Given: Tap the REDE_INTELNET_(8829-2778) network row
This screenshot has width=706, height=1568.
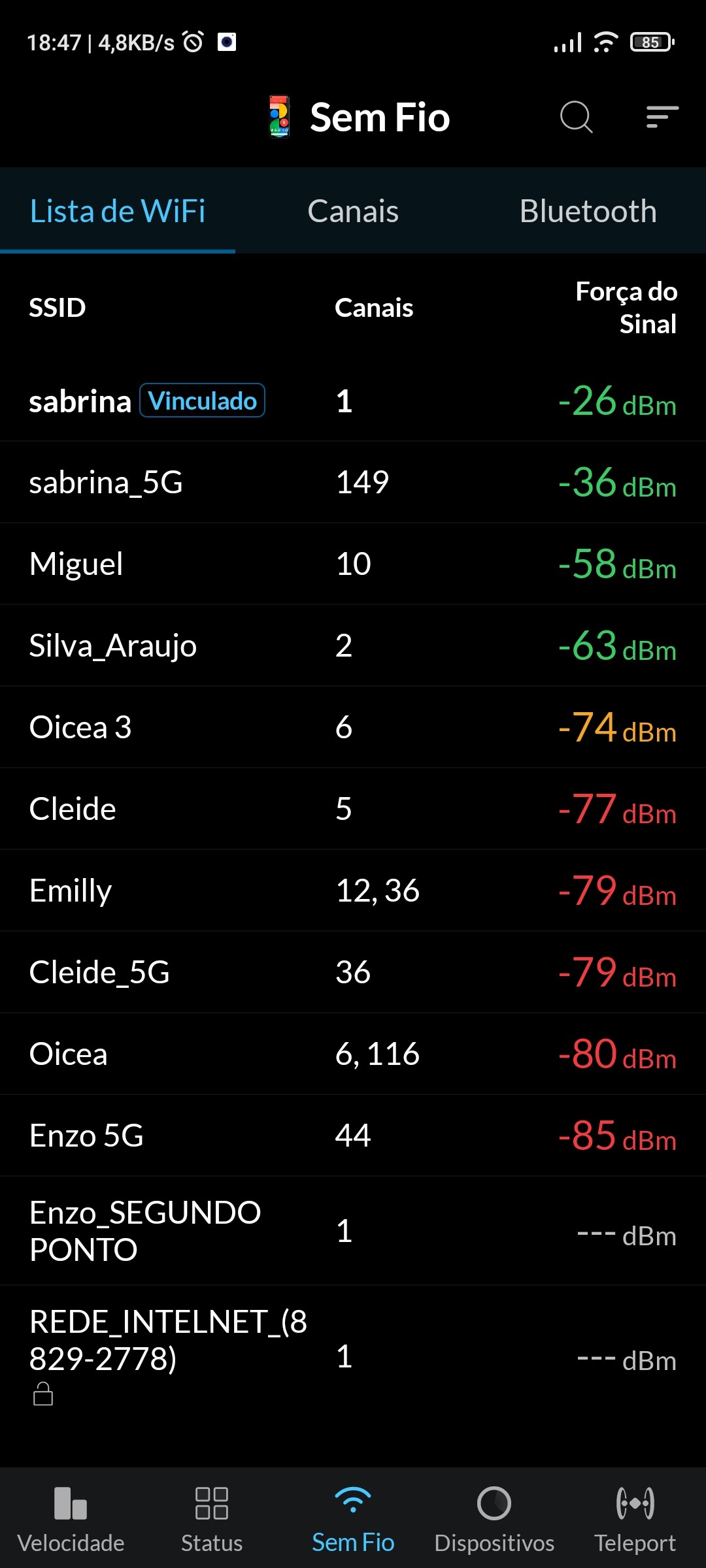Looking at the screenshot, I should tap(353, 1356).
